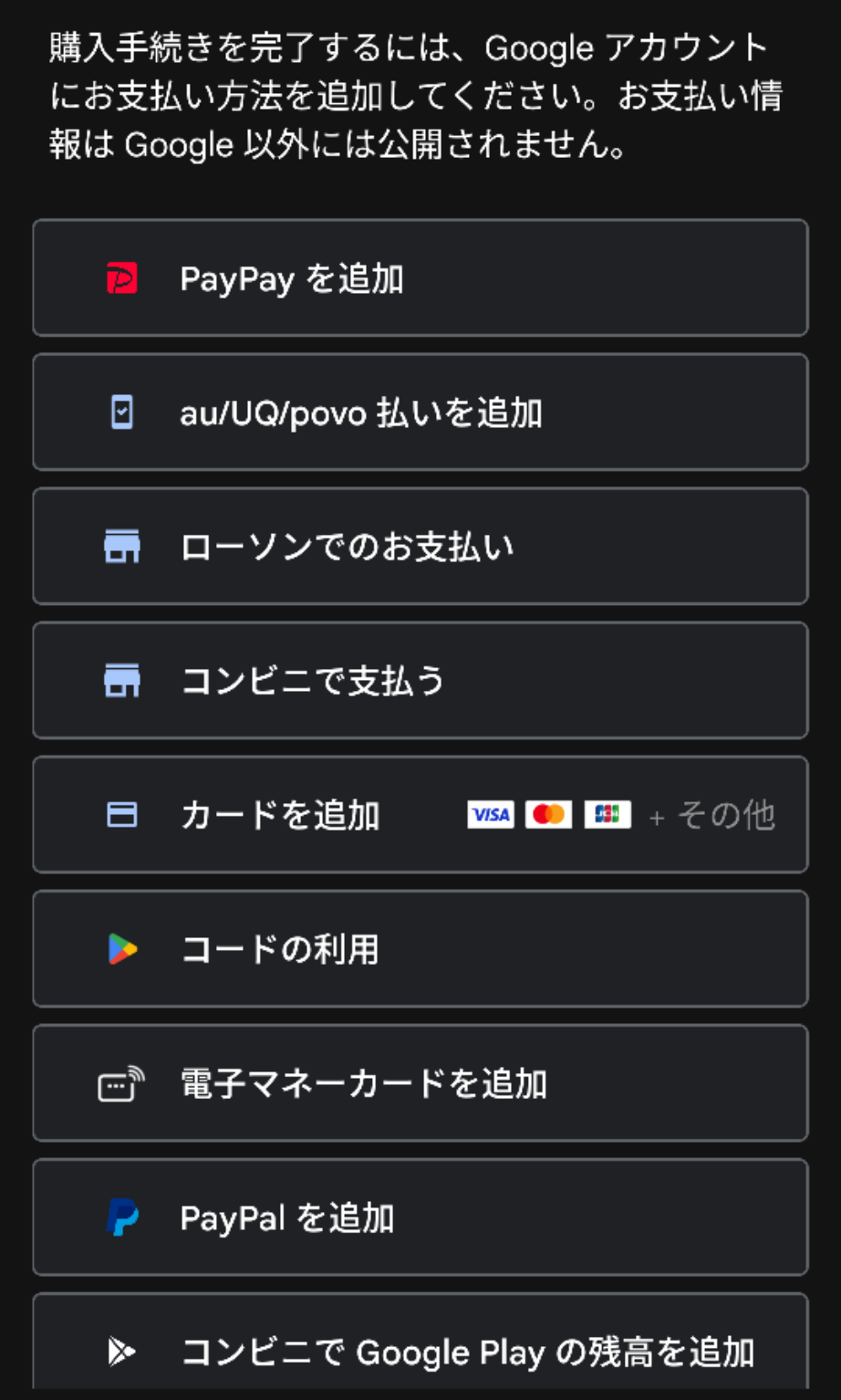Click the convenience store icon beside コンビニで支払う
Screen dimensions: 841x1400
pos(122,680)
